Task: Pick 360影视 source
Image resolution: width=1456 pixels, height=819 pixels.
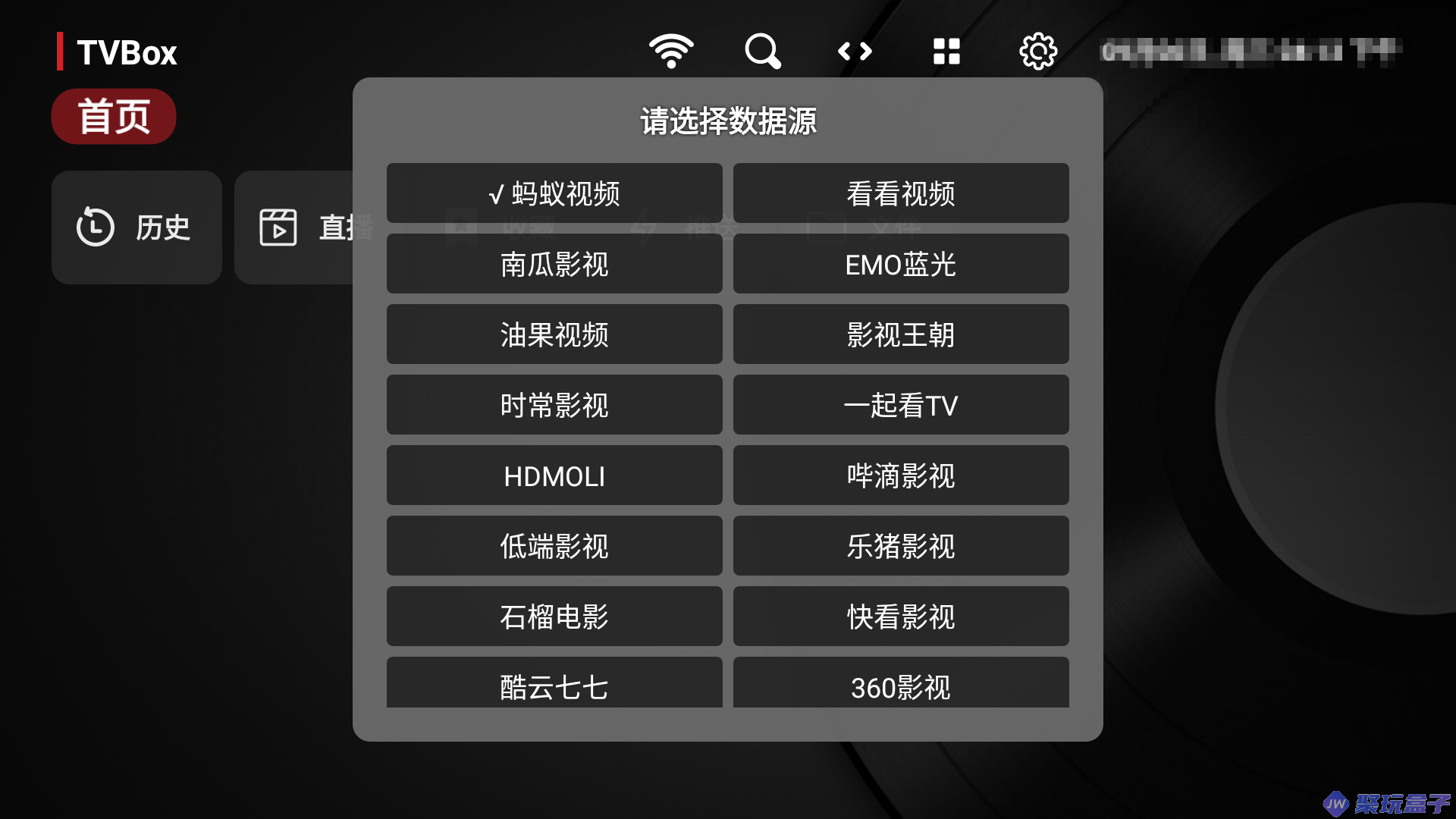Action: tap(901, 684)
